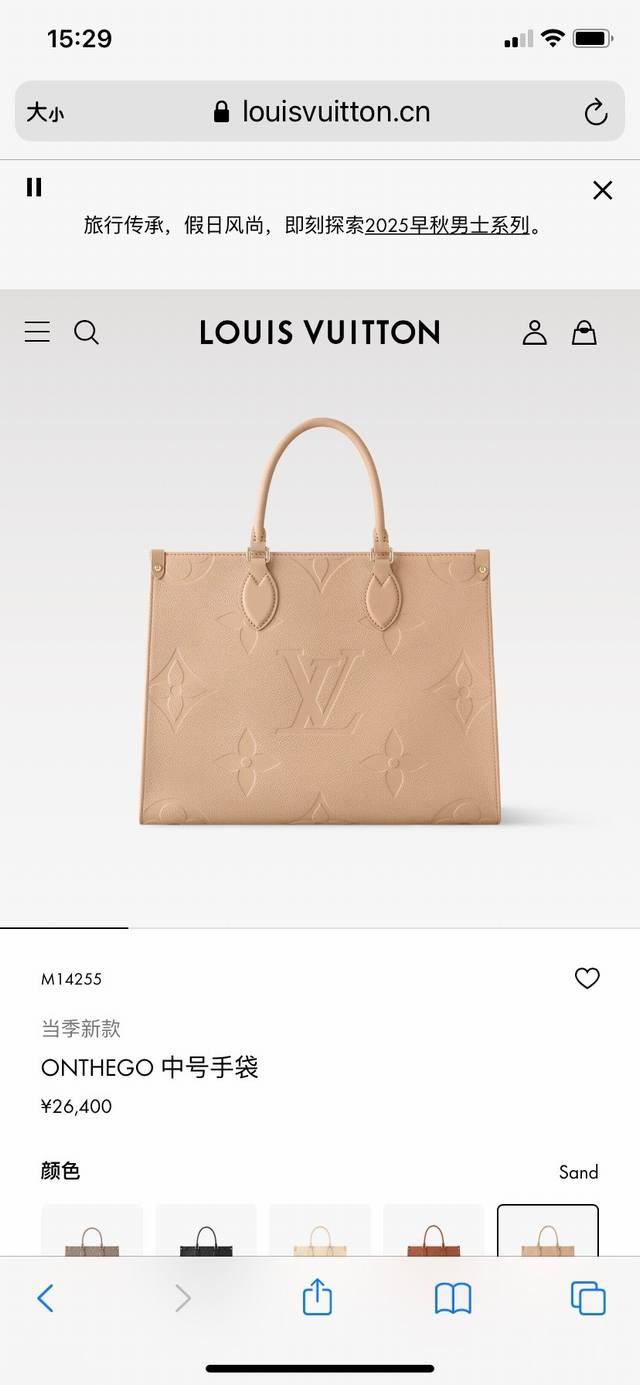Go back to the previous page
The width and height of the screenshot is (640, 1385).
(45, 1298)
